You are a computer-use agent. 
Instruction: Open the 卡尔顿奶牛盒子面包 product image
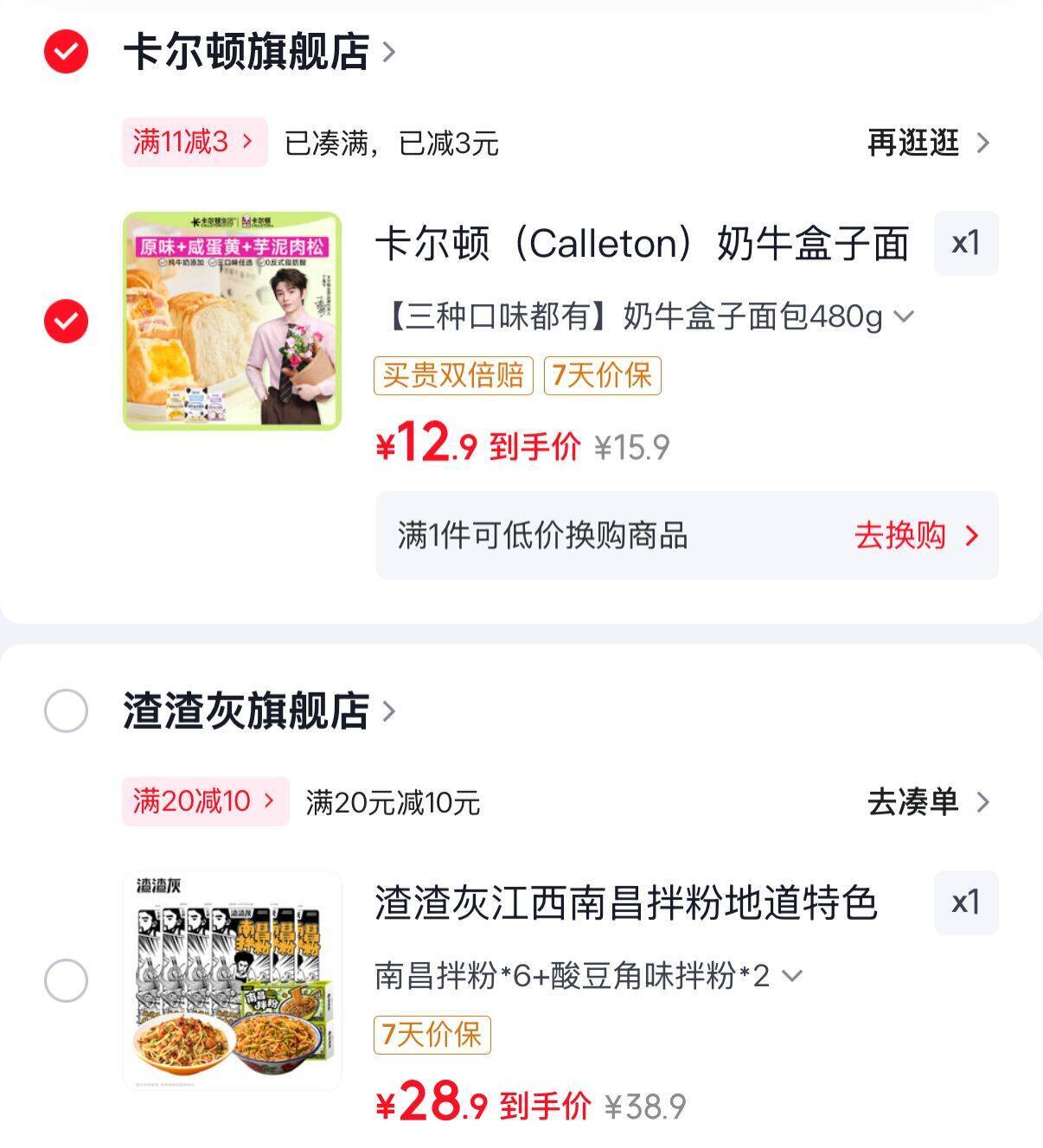coord(232,322)
